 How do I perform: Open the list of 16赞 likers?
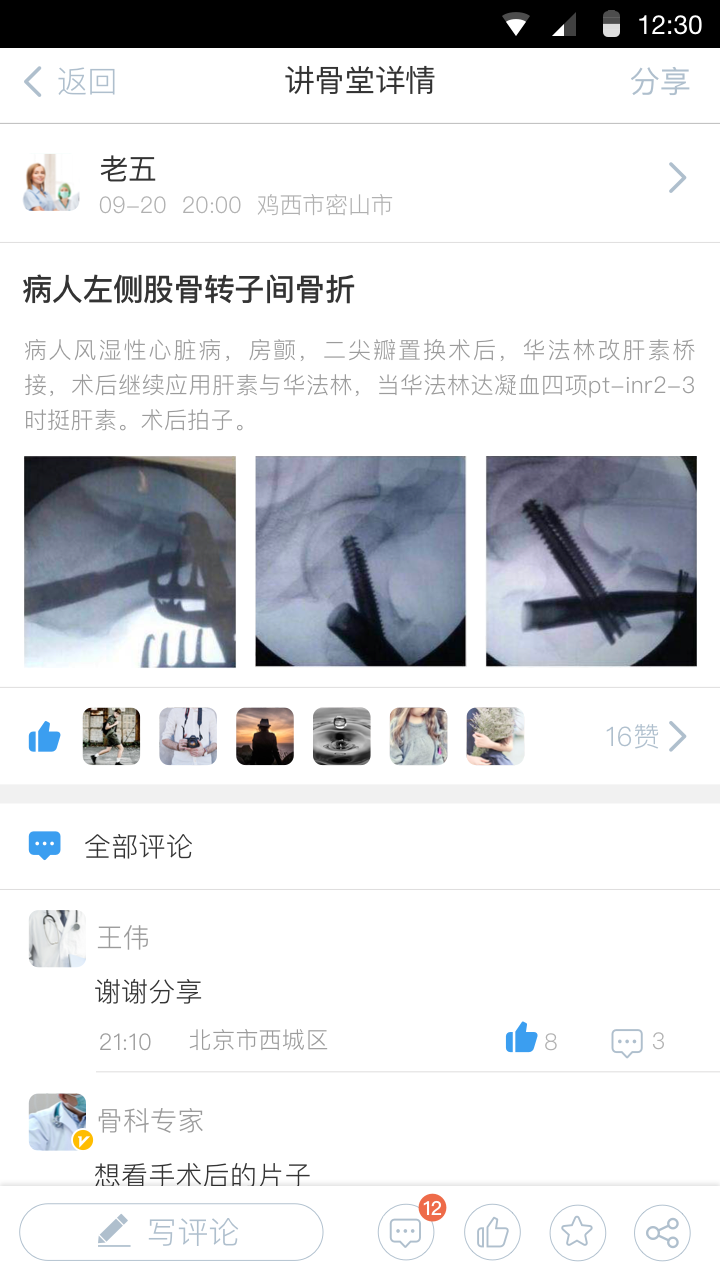pos(646,737)
